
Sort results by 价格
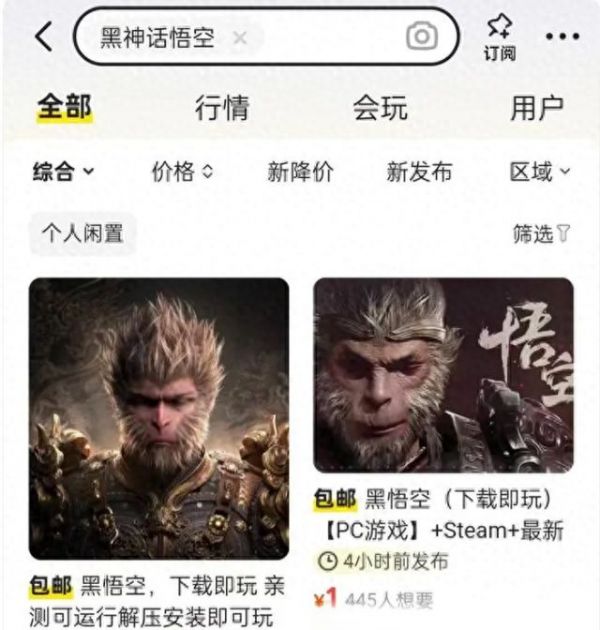pyautogui.click(x=182, y=172)
